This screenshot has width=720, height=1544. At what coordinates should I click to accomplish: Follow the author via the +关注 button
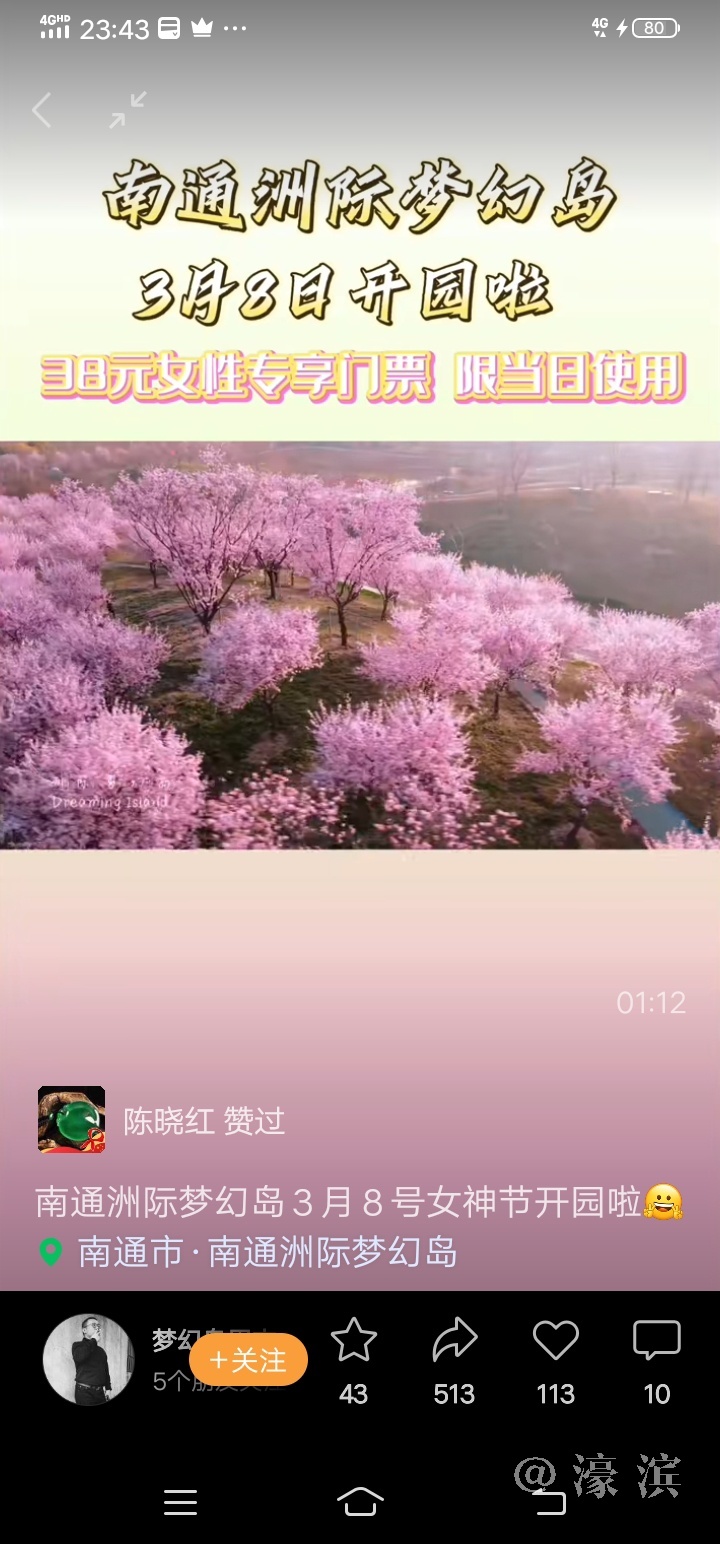click(x=248, y=1360)
